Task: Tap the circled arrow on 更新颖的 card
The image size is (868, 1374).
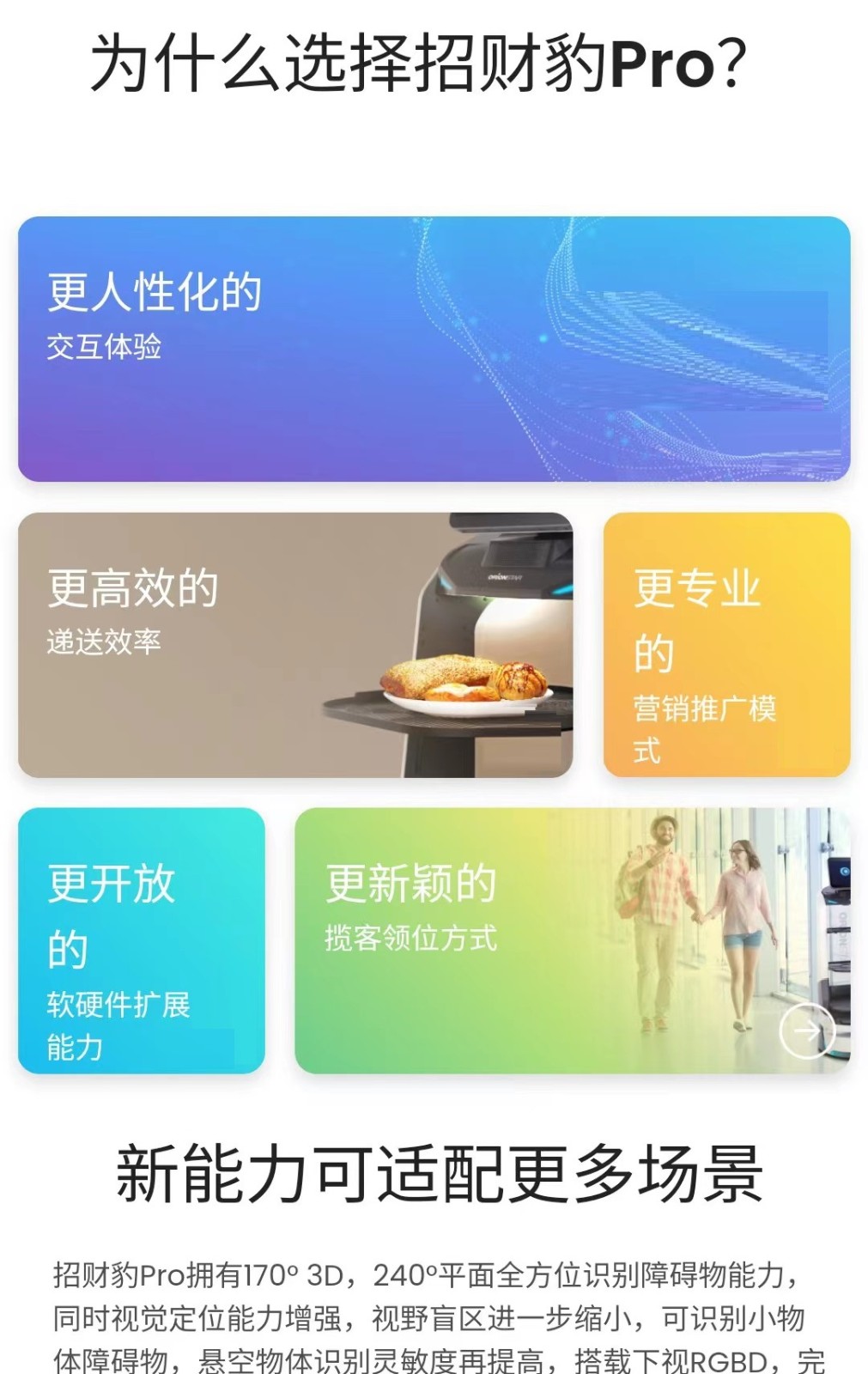Action: coord(807,1030)
